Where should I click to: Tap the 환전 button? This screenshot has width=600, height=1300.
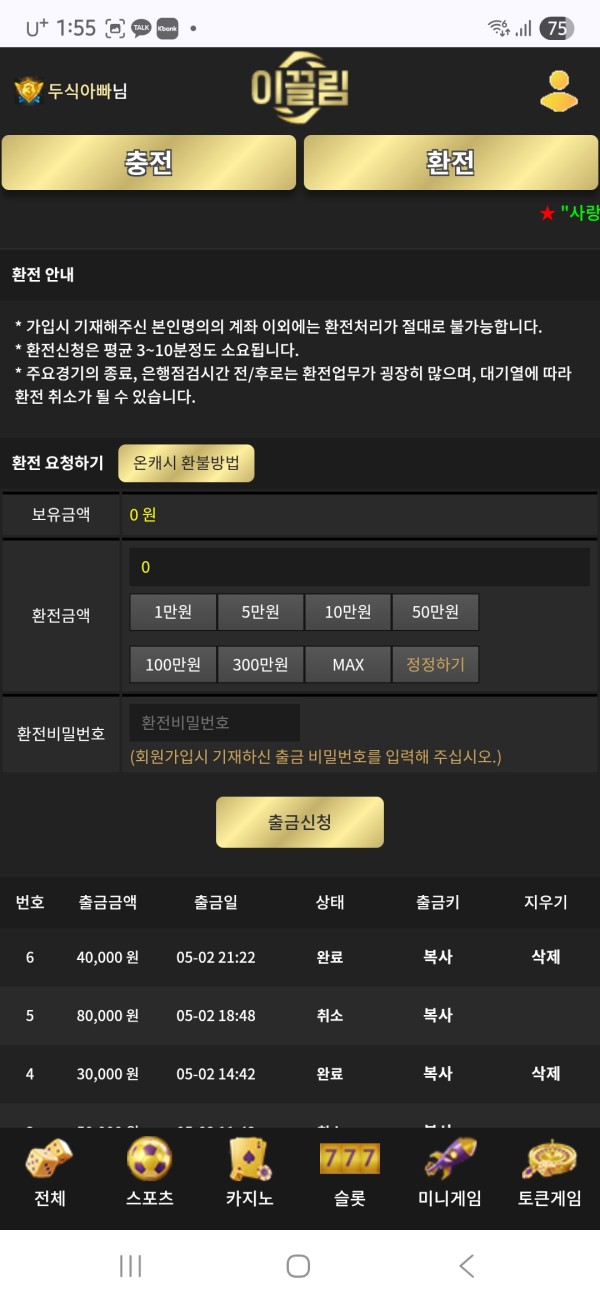click(451, 163)
